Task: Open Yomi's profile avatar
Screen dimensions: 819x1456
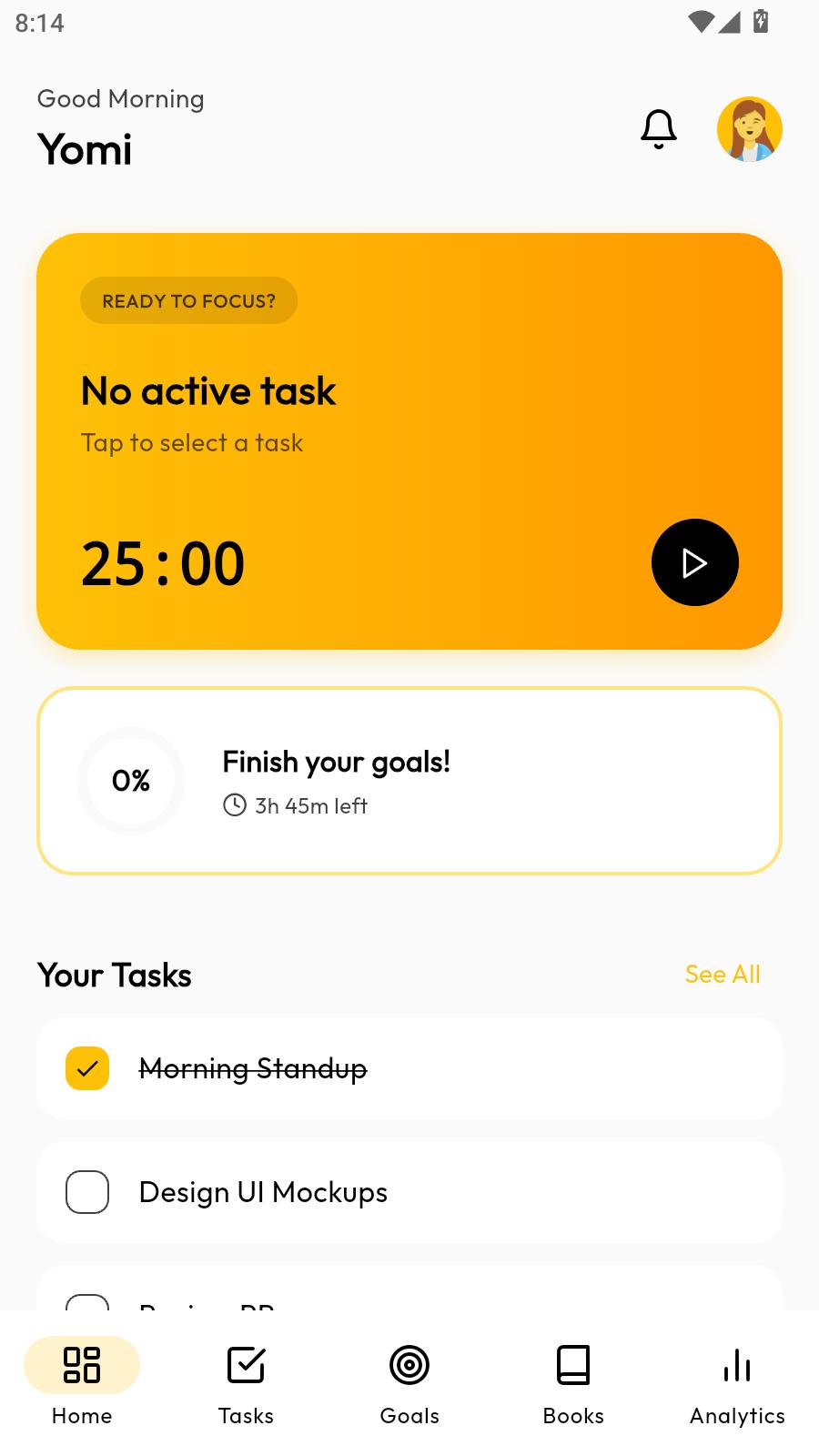Action: coord(749,129)
